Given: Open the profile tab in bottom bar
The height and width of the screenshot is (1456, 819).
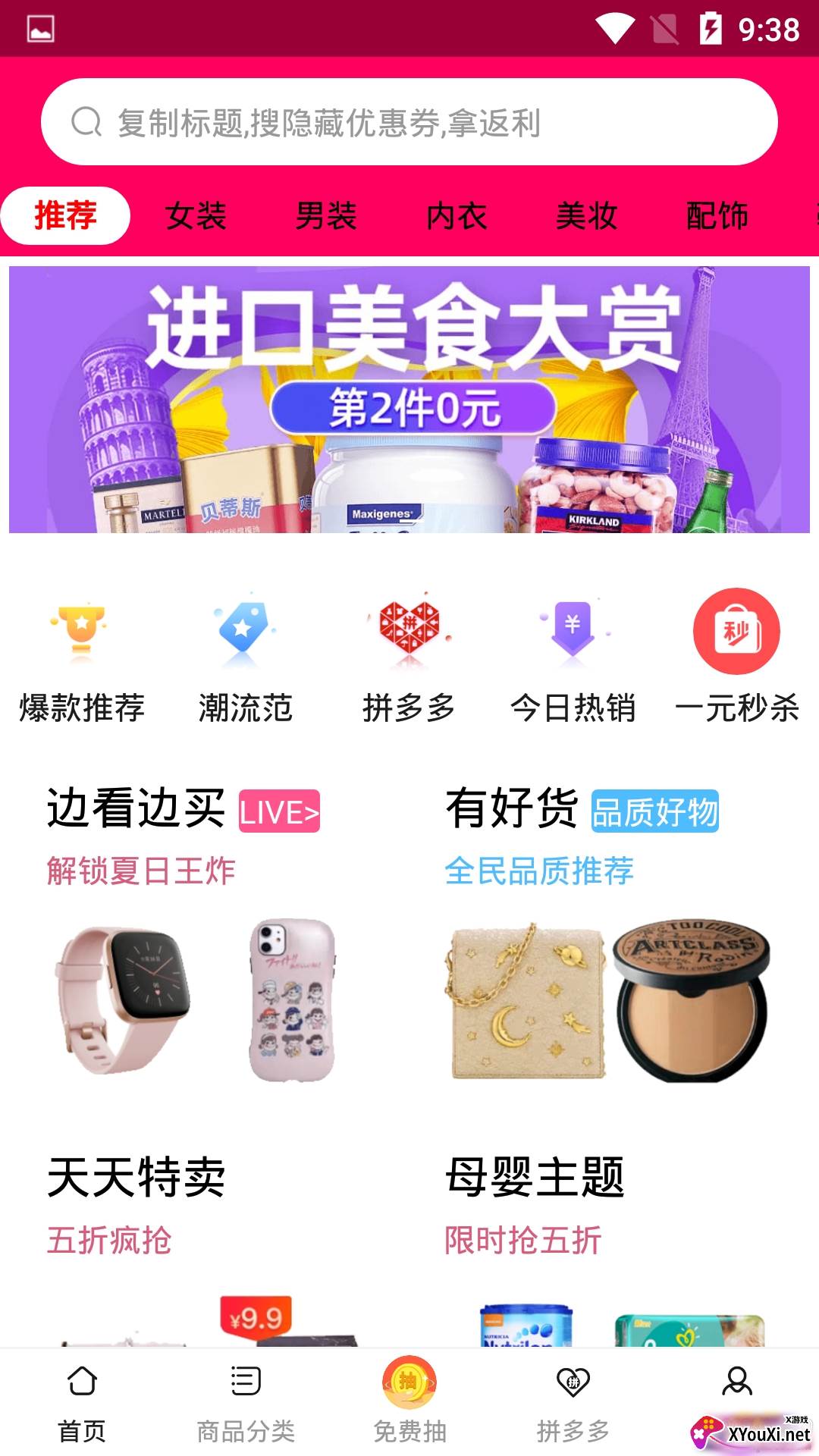Looking at the screenshot, I should [x=737, y=1383].
